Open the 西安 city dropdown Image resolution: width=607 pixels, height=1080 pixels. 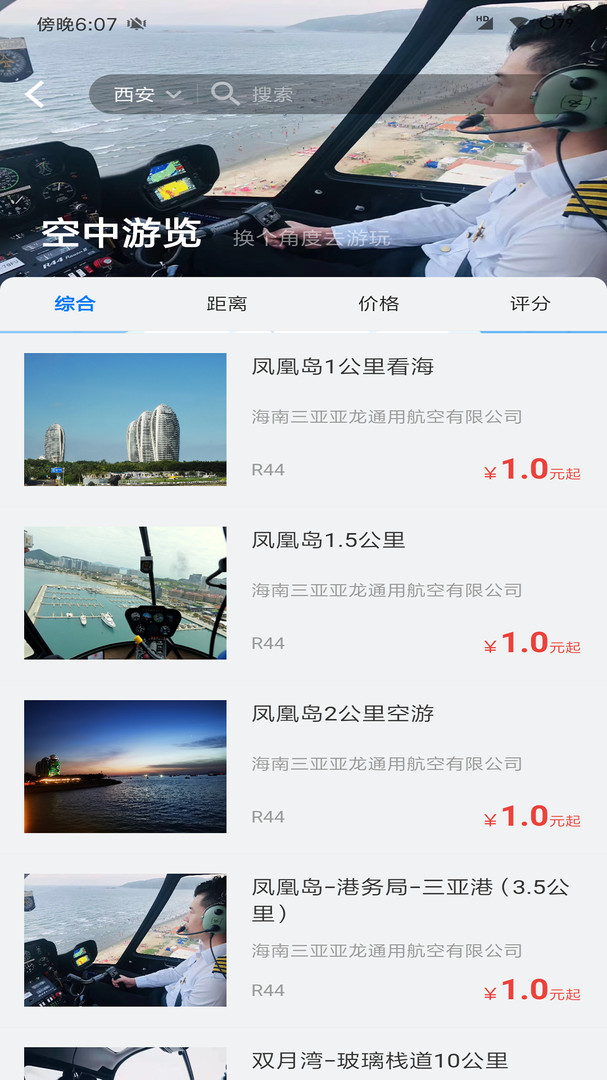pyautogui.click(x=146, y=95)
